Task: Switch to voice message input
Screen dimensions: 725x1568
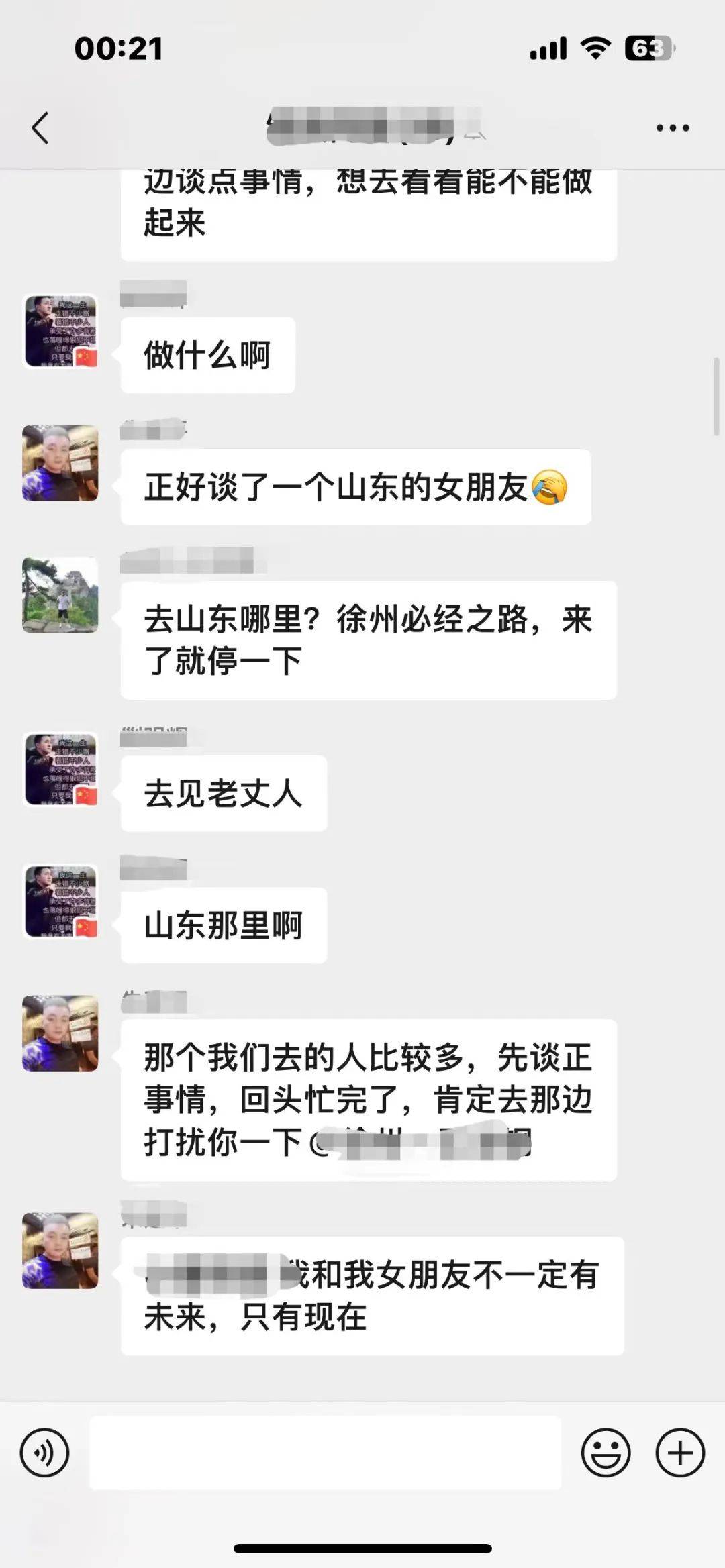Action: pos(44,1453)
